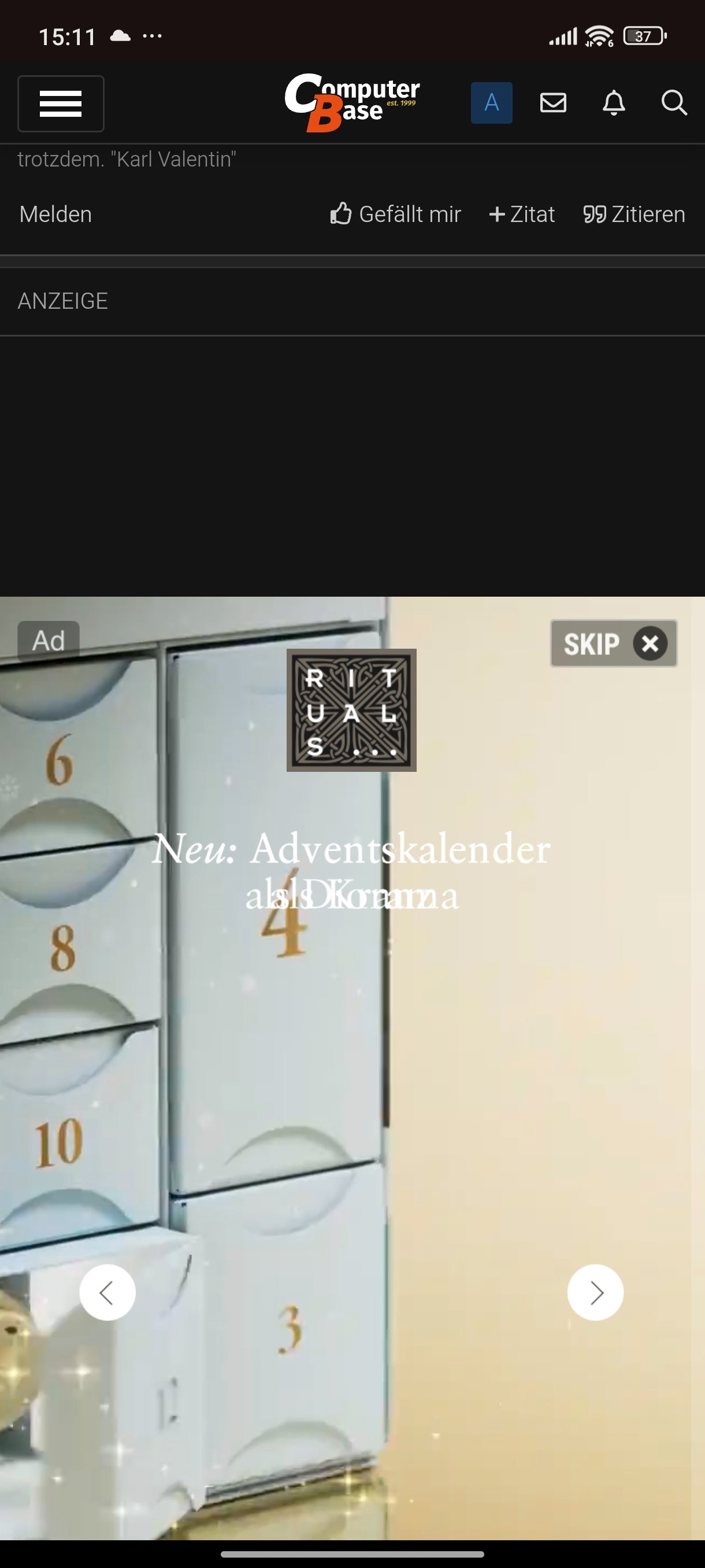Viewport: 705px width, 1568px height.
Task: Report the post with Melden
Action: pyautogui.click(x=55, y=215)
